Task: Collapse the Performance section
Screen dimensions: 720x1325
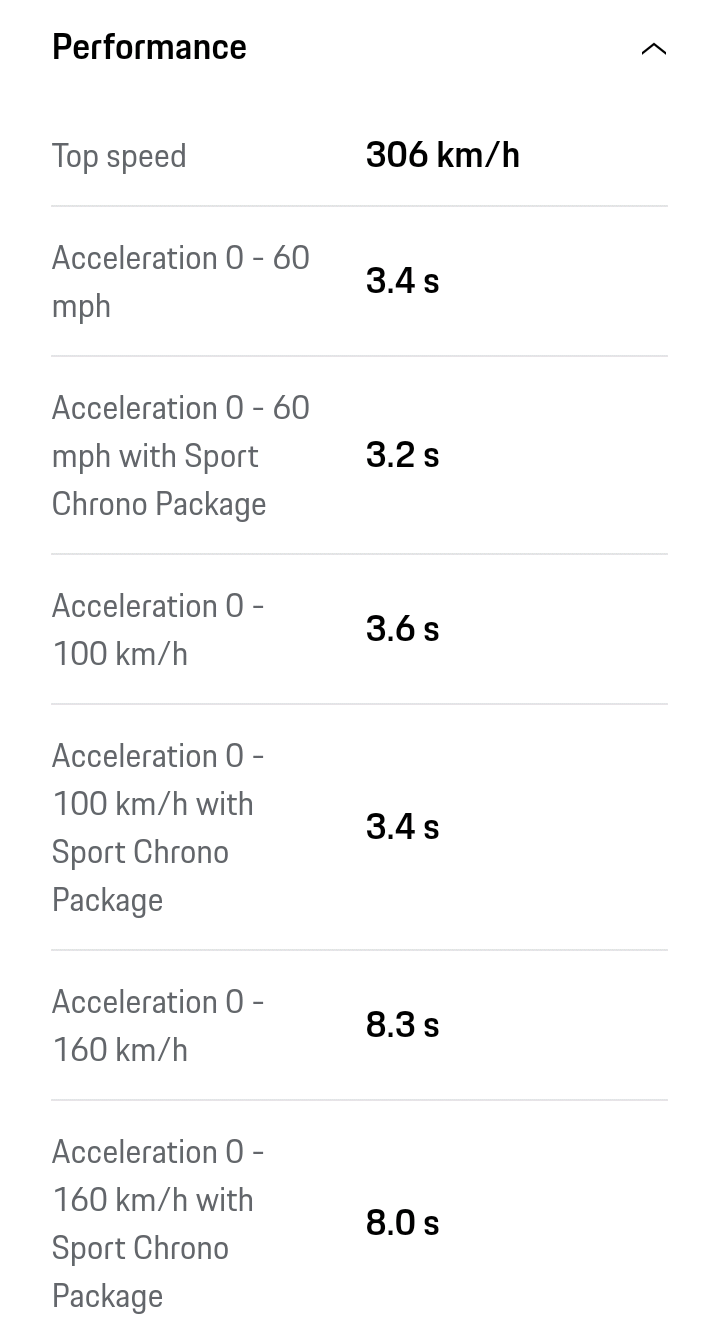Action: coord(653,48)
